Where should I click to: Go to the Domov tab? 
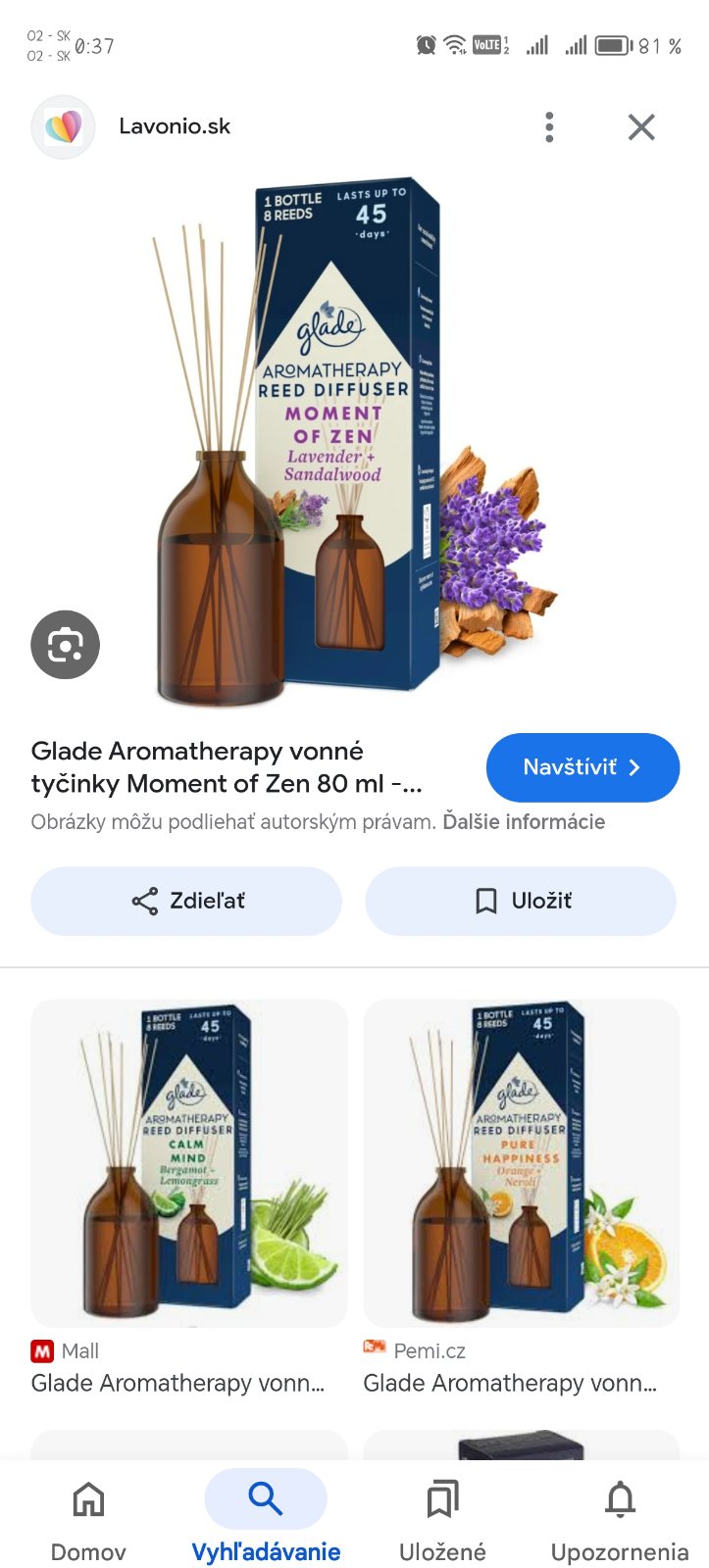[88, 1517]
